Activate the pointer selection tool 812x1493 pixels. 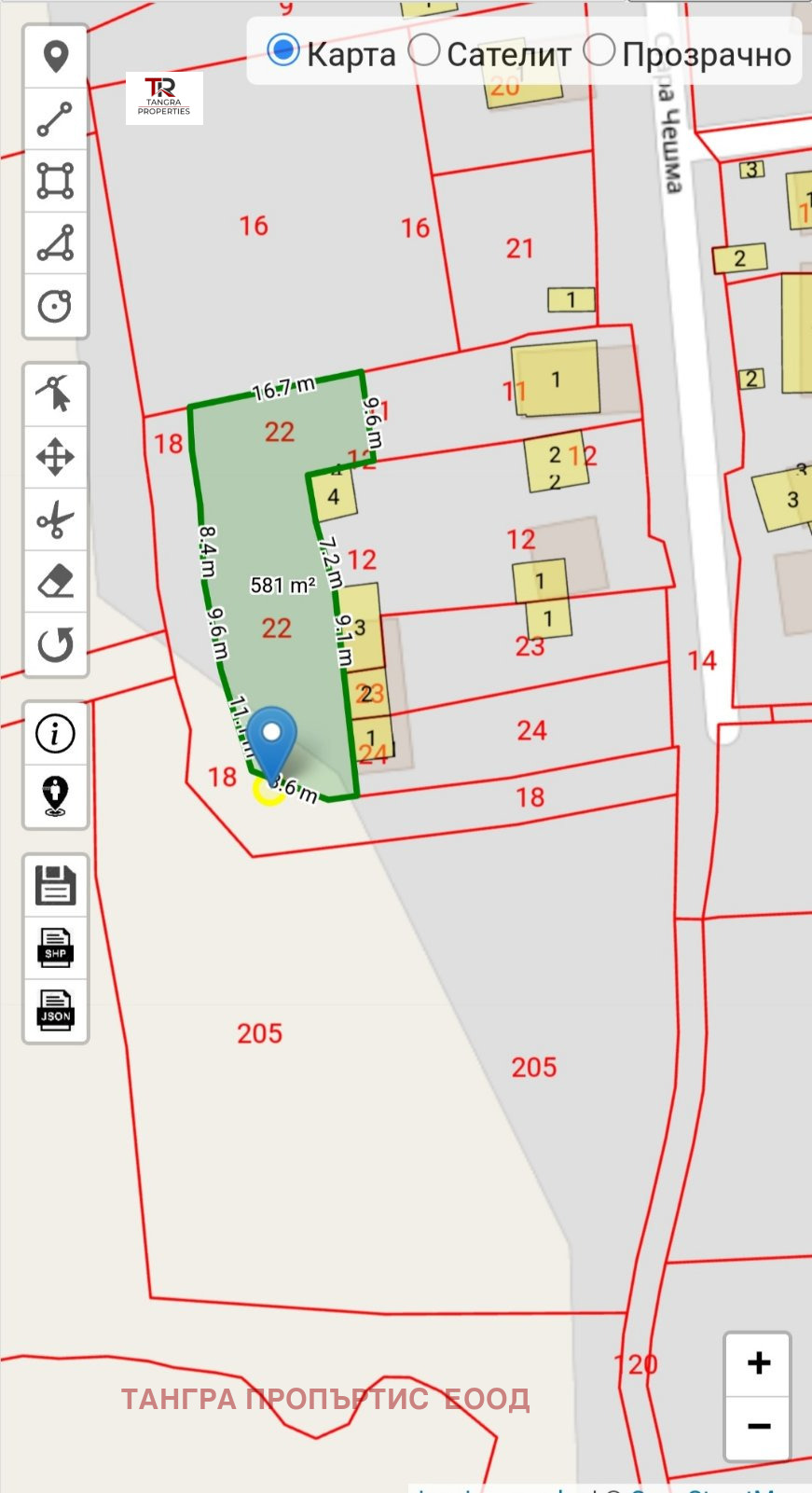click(56, 394)
